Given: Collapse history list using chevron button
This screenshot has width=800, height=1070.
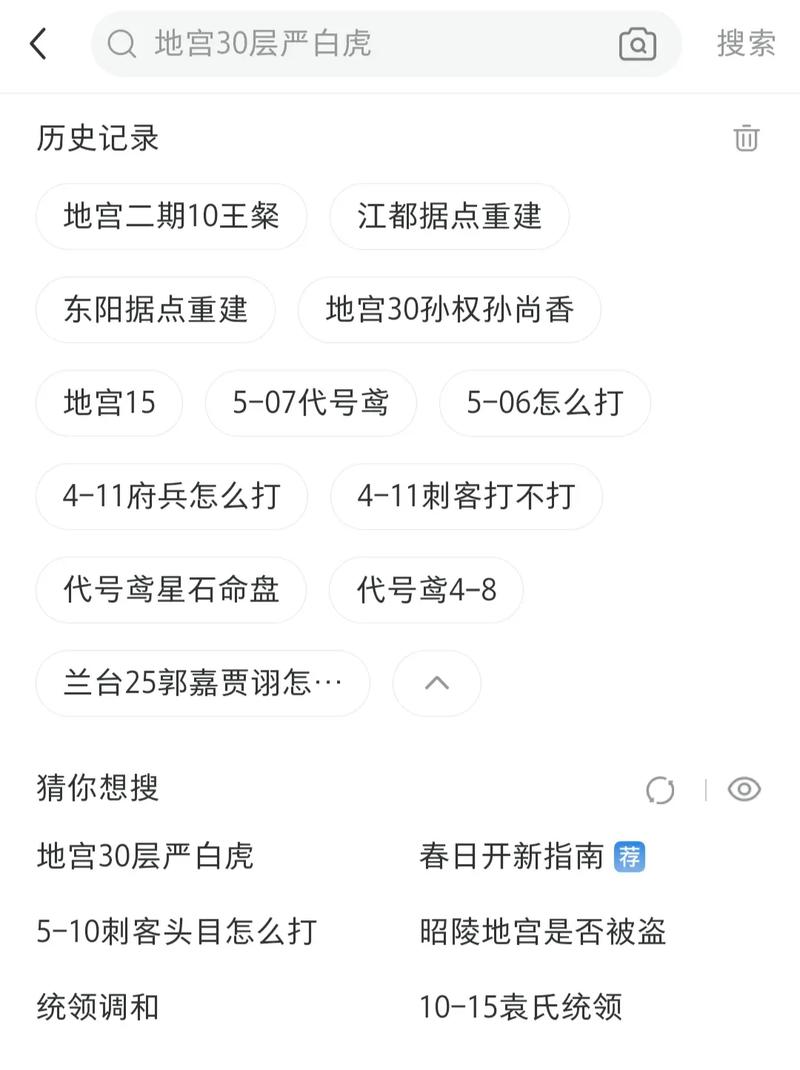Looking at the screenshot, I should pos(436,683).
